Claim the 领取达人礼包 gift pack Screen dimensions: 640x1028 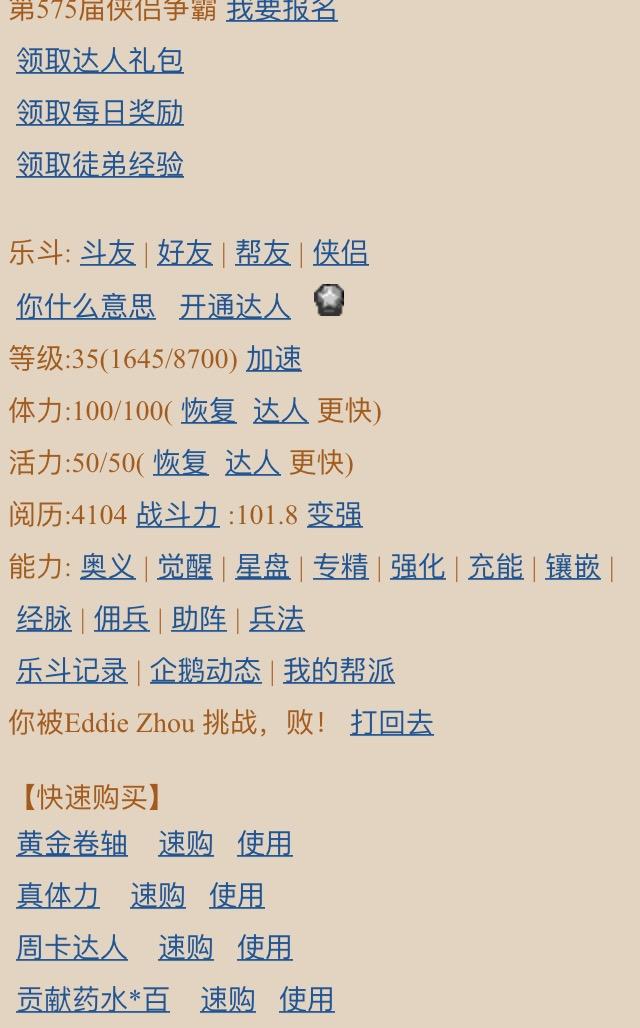tap(100, 61)
